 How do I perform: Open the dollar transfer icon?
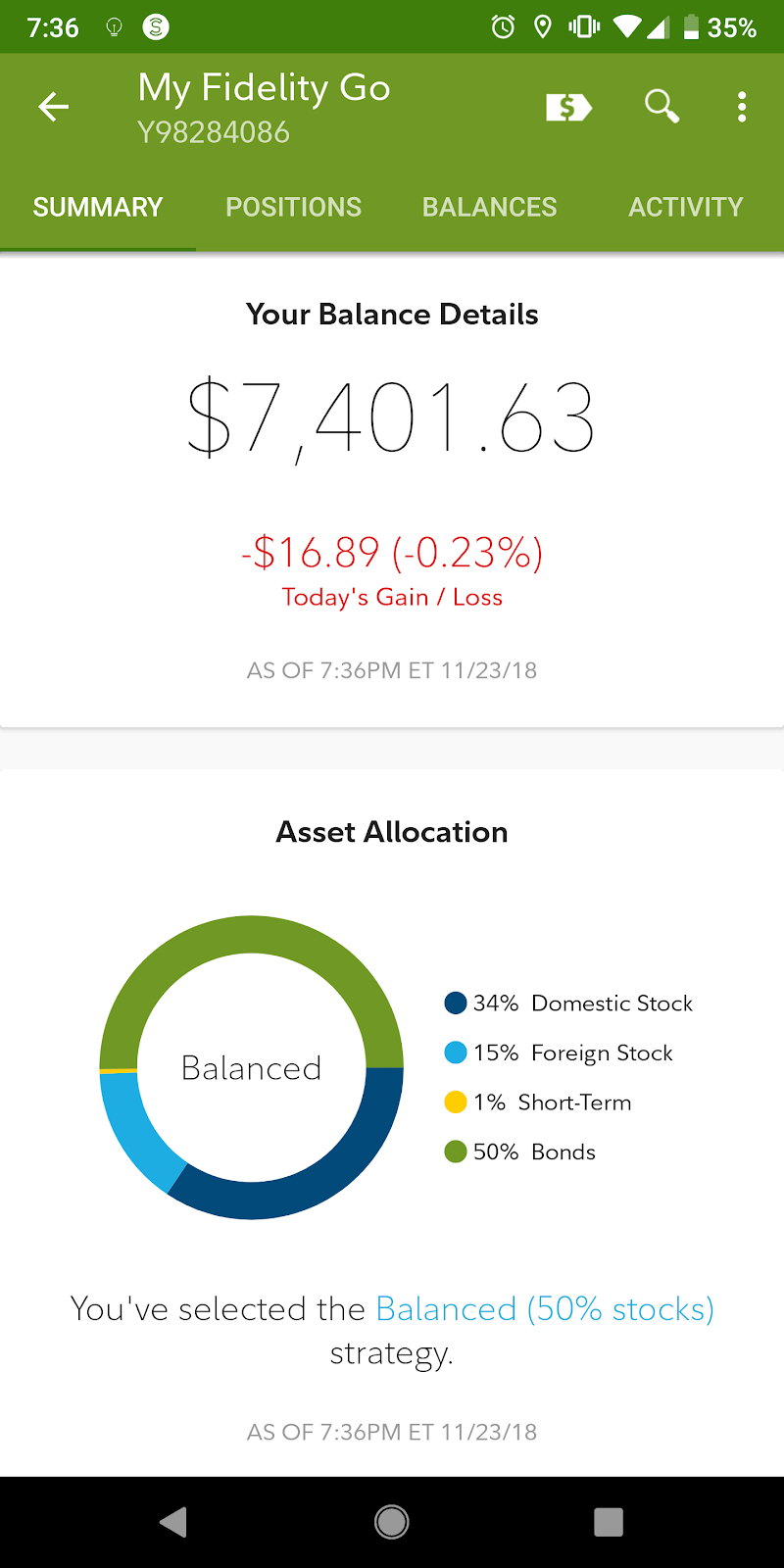[x=568, y=107]
